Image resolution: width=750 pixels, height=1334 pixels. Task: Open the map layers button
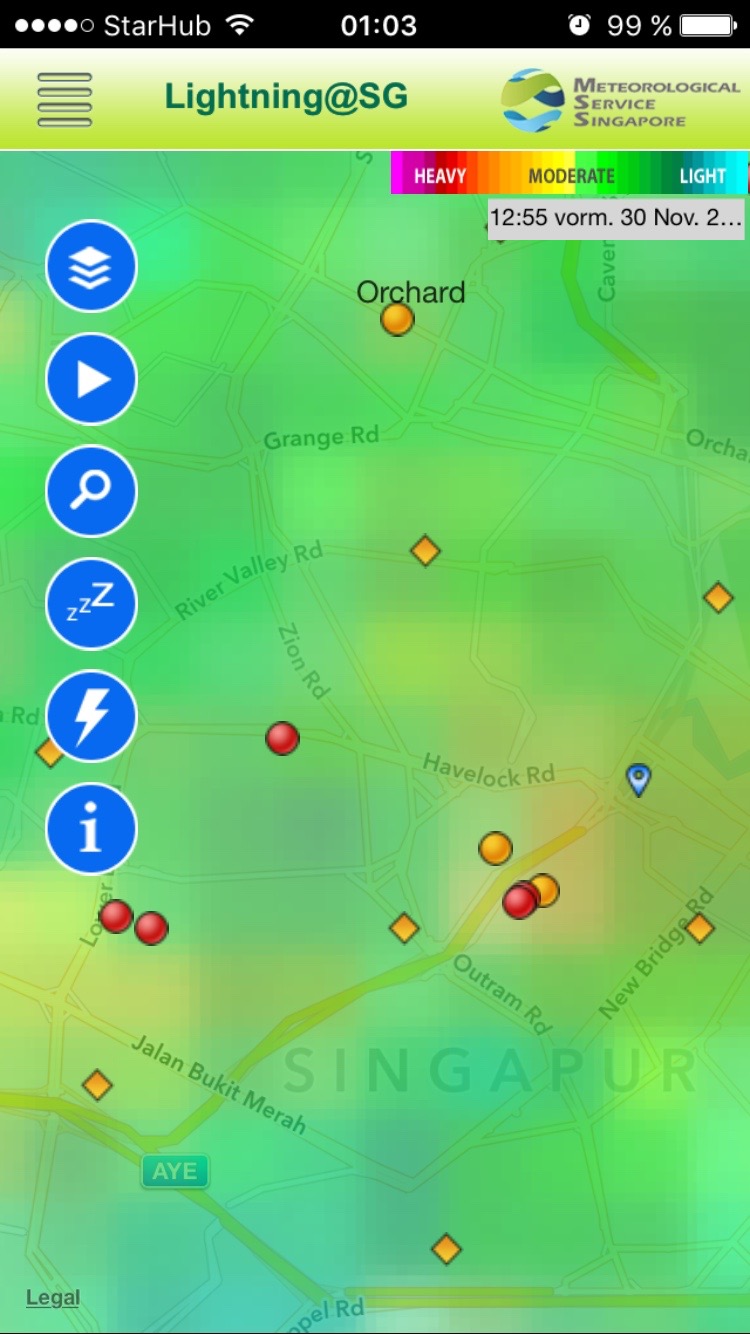[91, 266]
